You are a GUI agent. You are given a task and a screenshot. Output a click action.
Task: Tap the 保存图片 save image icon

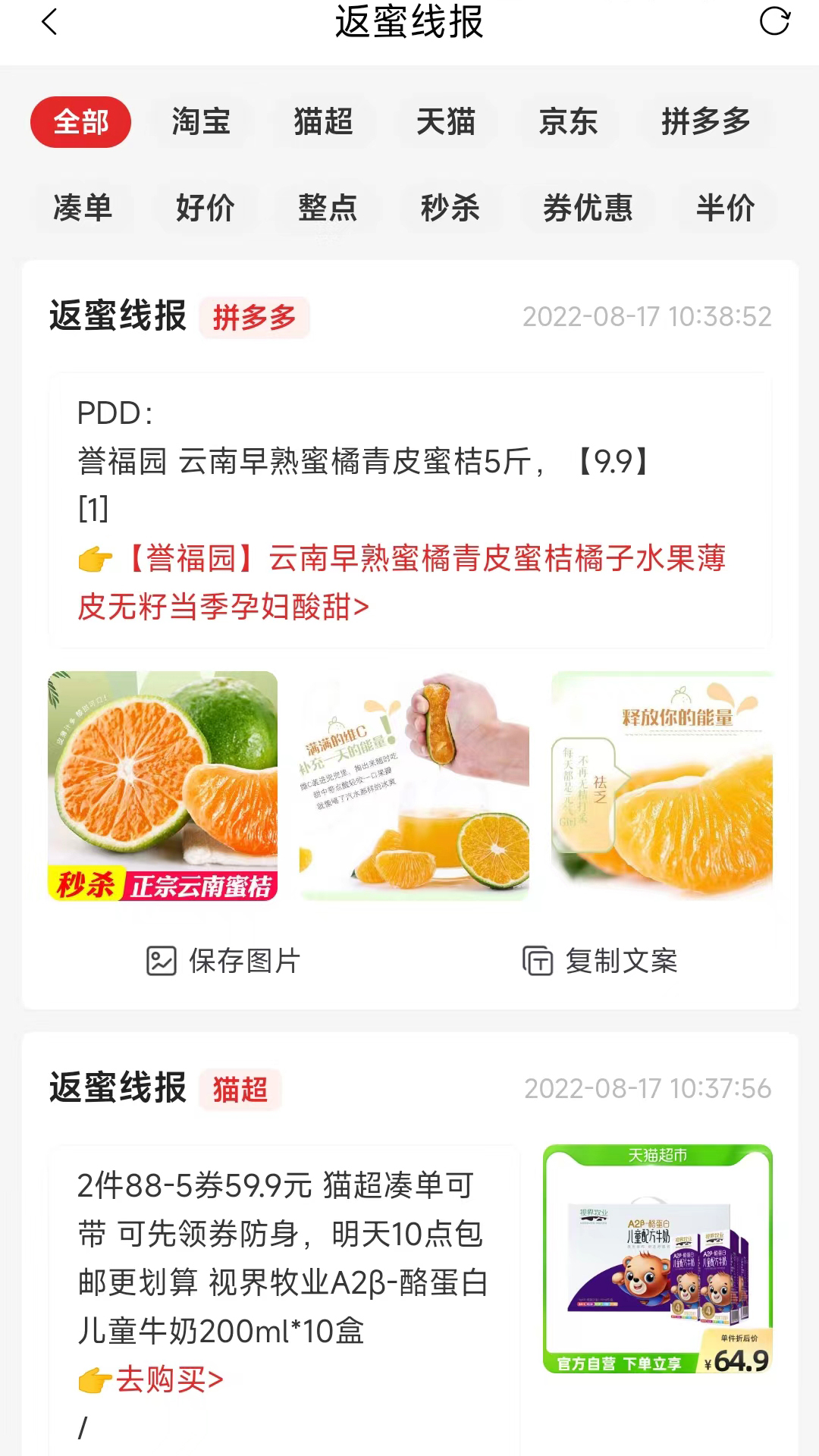coord(161,961)
